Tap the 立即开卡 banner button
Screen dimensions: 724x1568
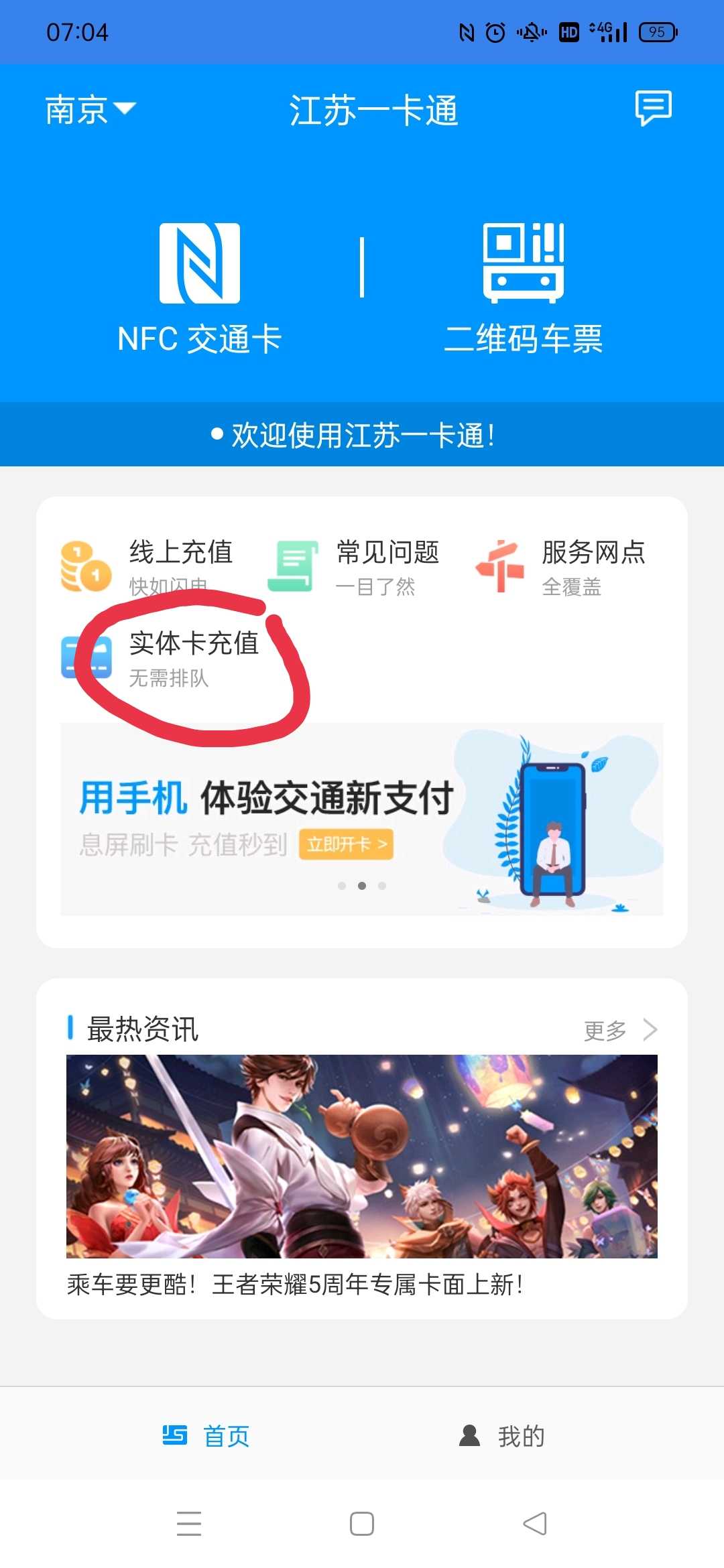click(346, 844)
